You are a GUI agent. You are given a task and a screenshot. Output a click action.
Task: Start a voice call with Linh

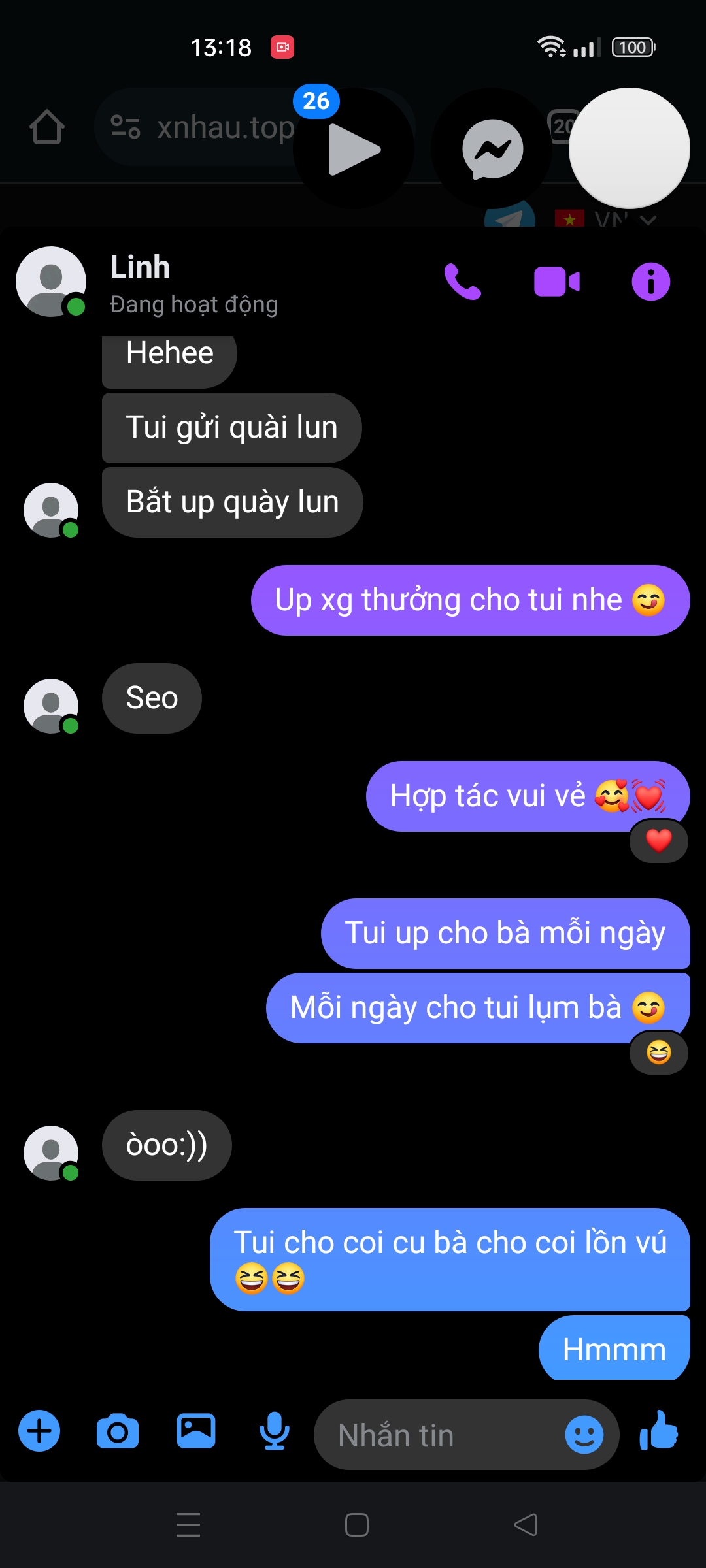click(x=463, y=282)
